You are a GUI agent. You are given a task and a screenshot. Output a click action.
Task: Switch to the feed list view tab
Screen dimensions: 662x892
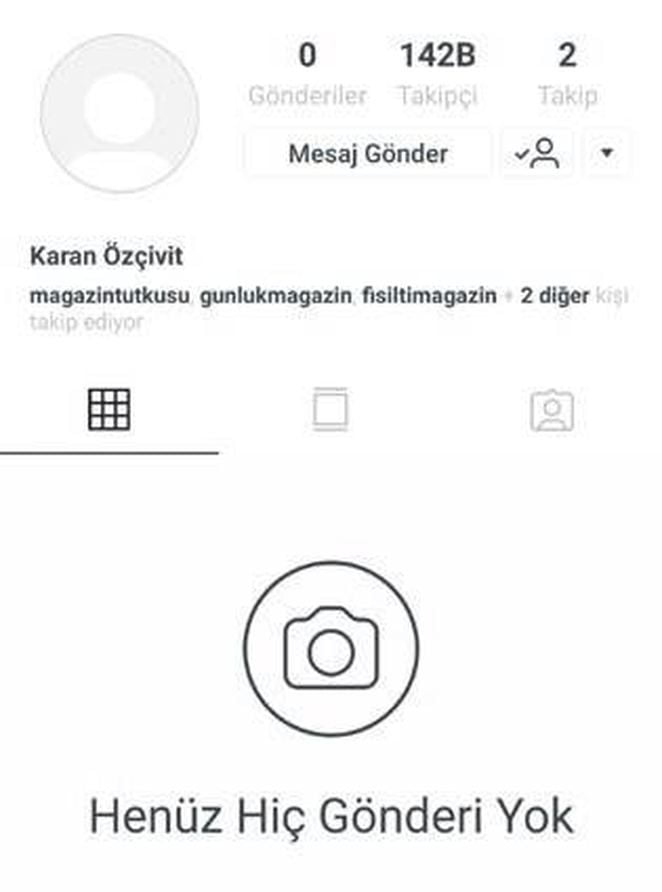click(330, 410)
